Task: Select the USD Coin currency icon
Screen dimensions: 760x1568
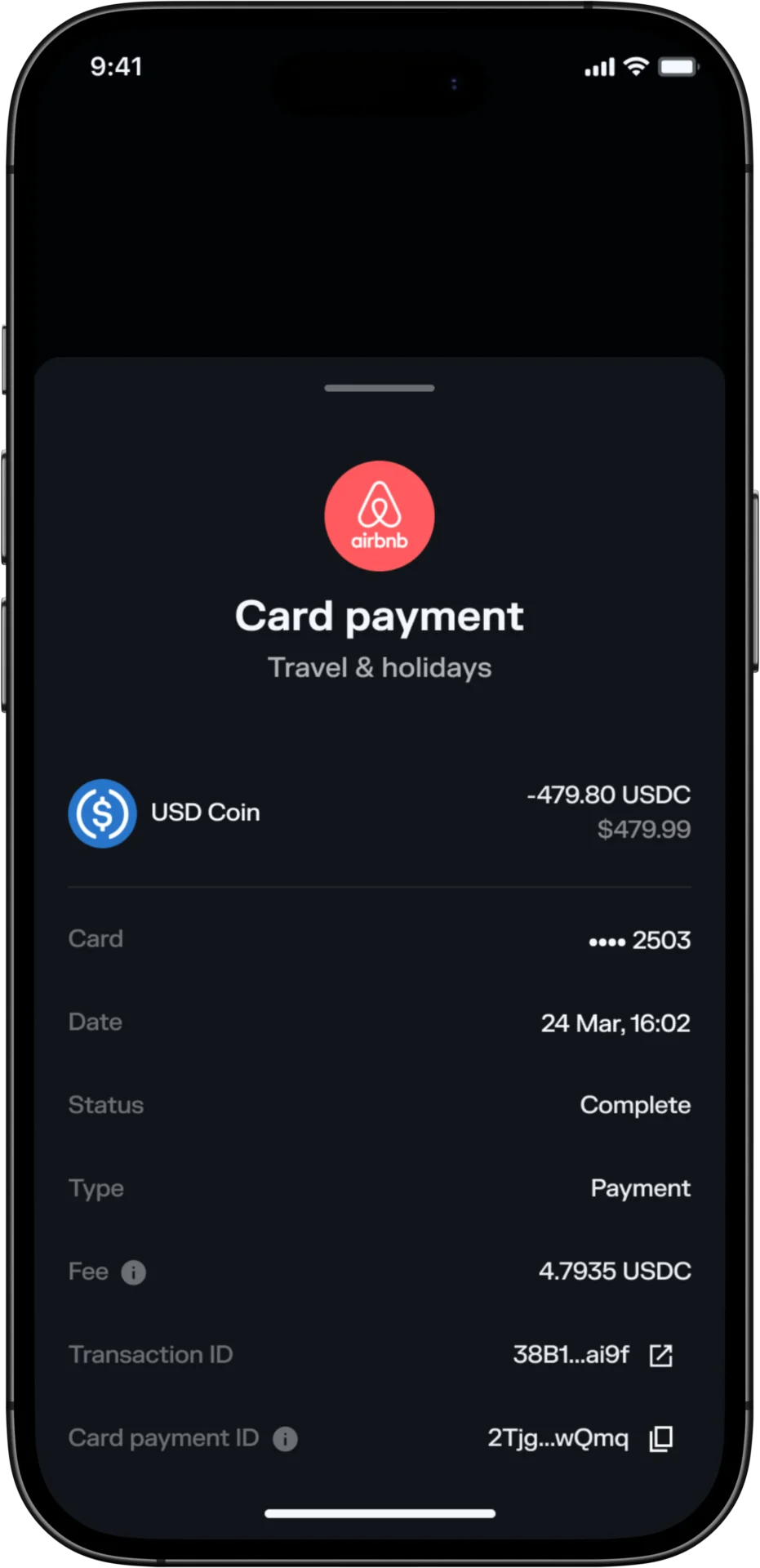Action: [101, 813]
